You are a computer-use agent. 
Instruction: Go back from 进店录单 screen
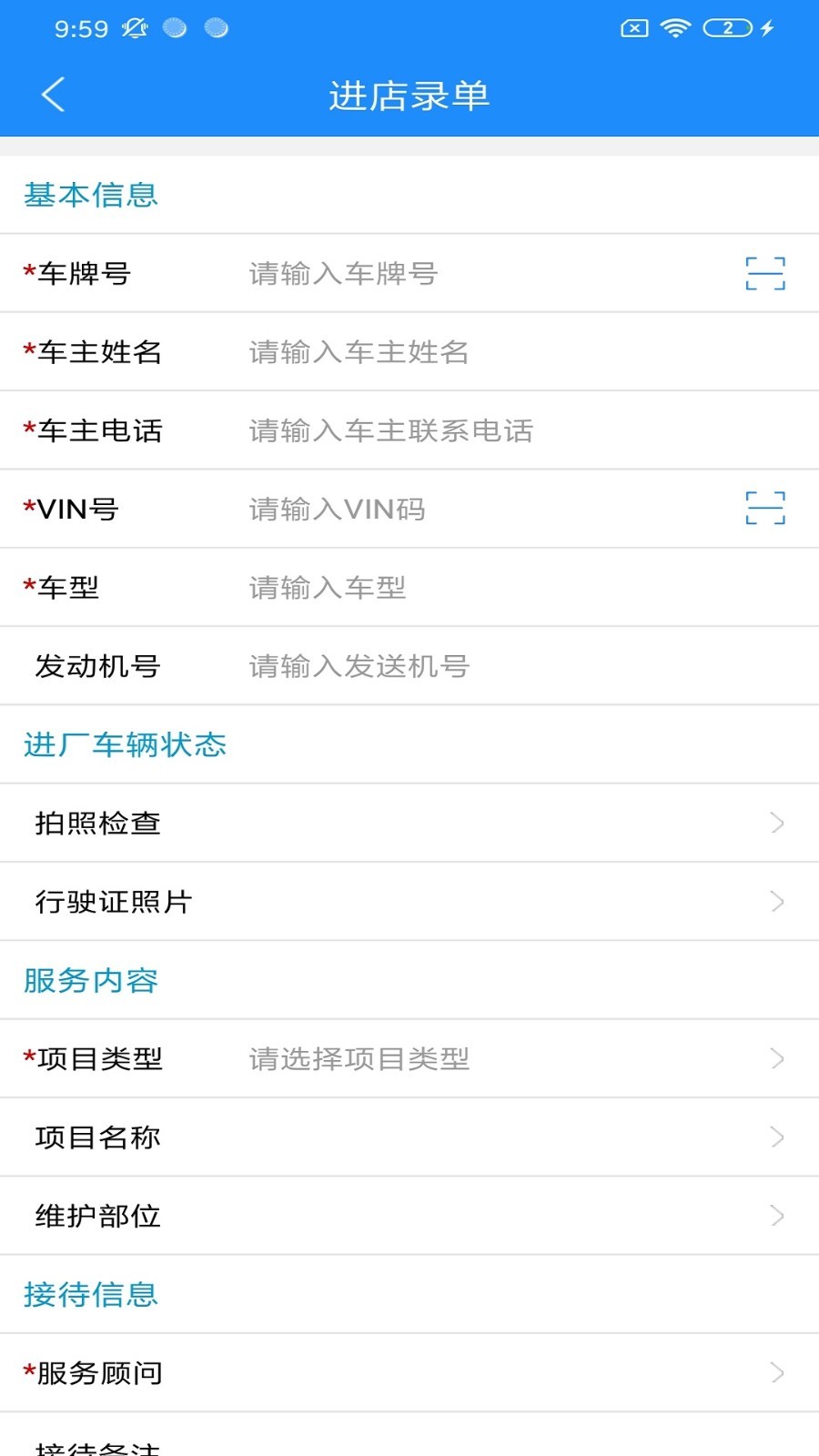pos(53,95)
